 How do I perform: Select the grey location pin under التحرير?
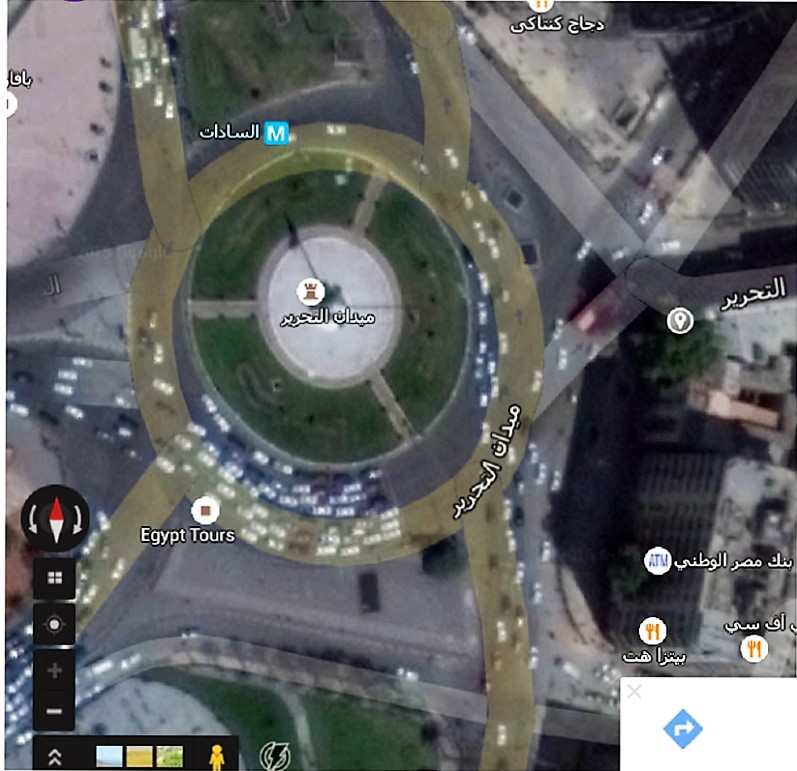coord(680,320)
